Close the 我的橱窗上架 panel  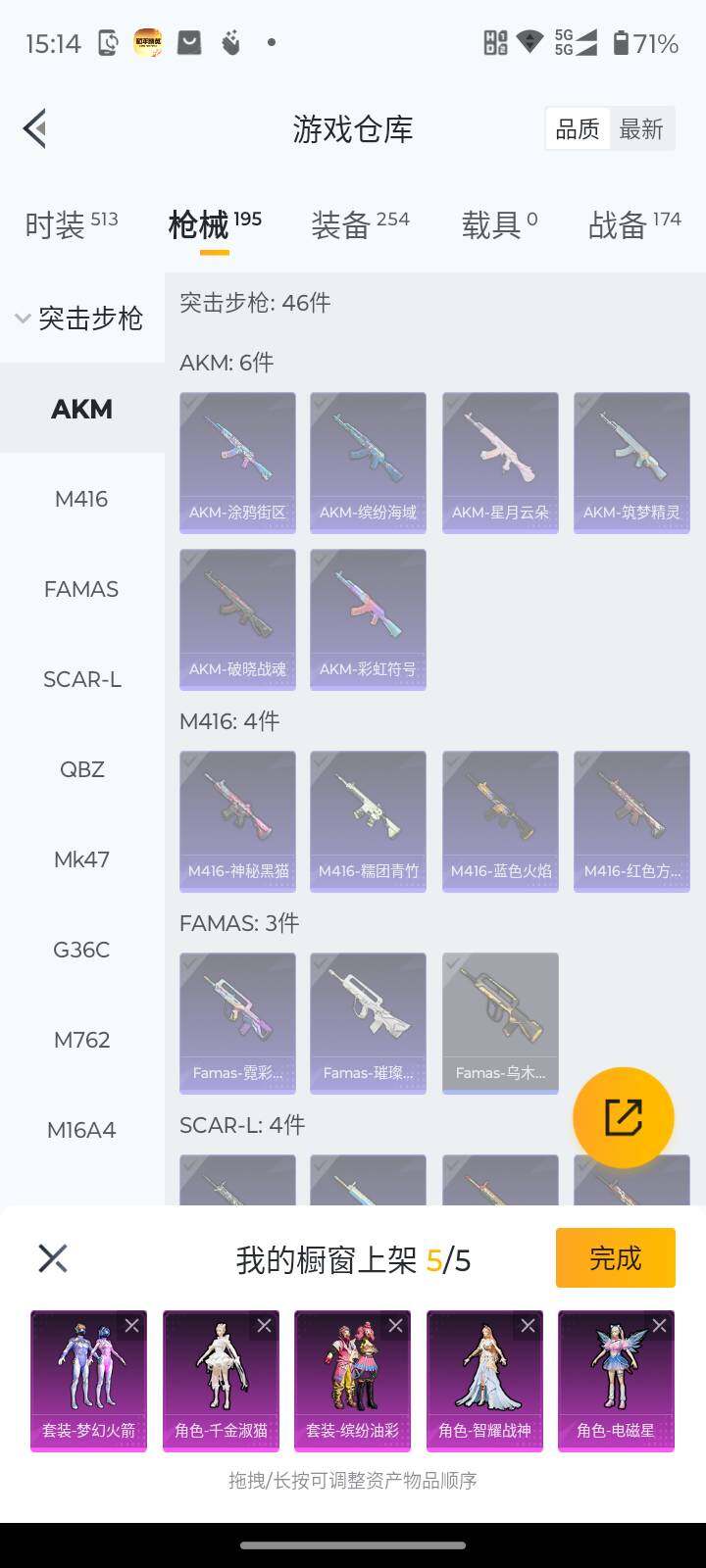tap(52, 1258)
